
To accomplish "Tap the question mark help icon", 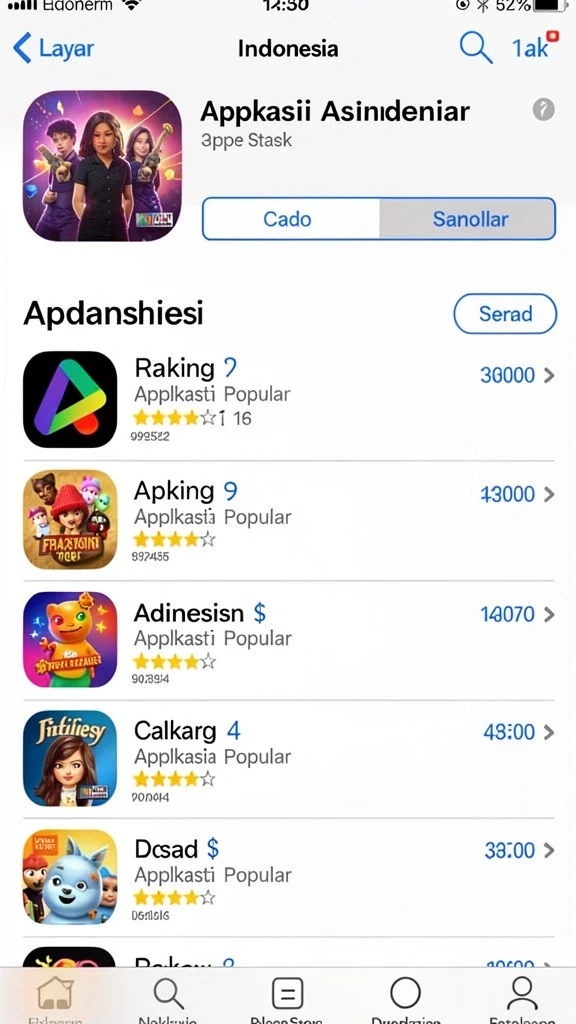I will (x=543, y=109).
